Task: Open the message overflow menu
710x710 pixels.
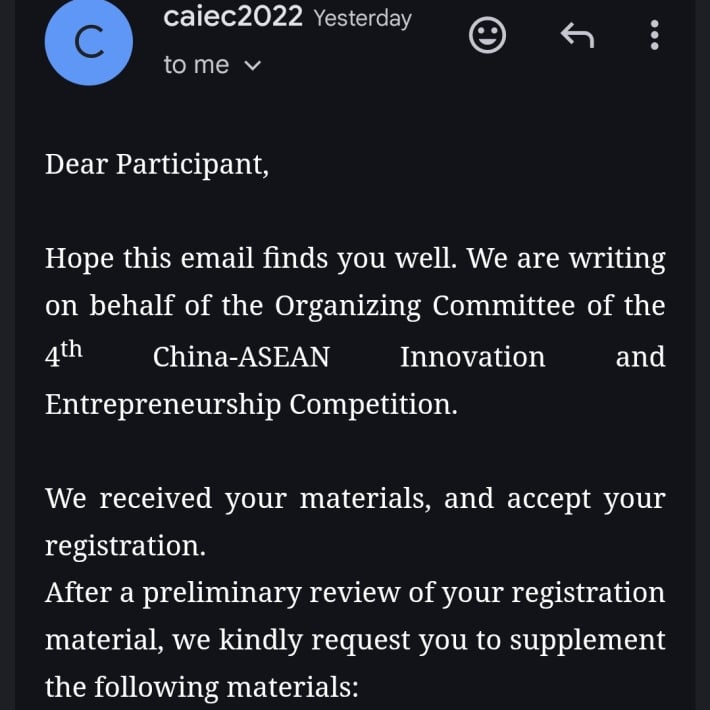Action: tap(654, 37)
